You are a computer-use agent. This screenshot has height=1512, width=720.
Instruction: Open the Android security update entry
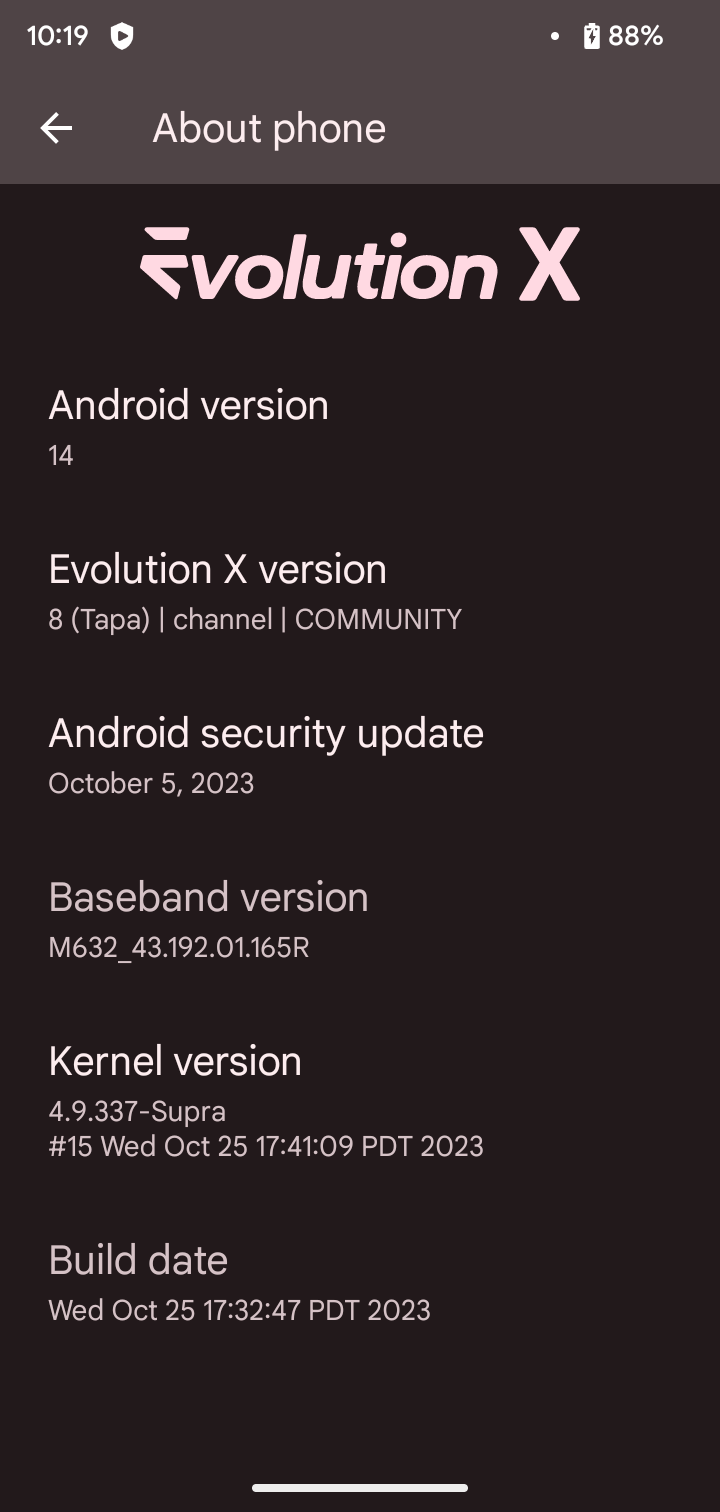265,732
